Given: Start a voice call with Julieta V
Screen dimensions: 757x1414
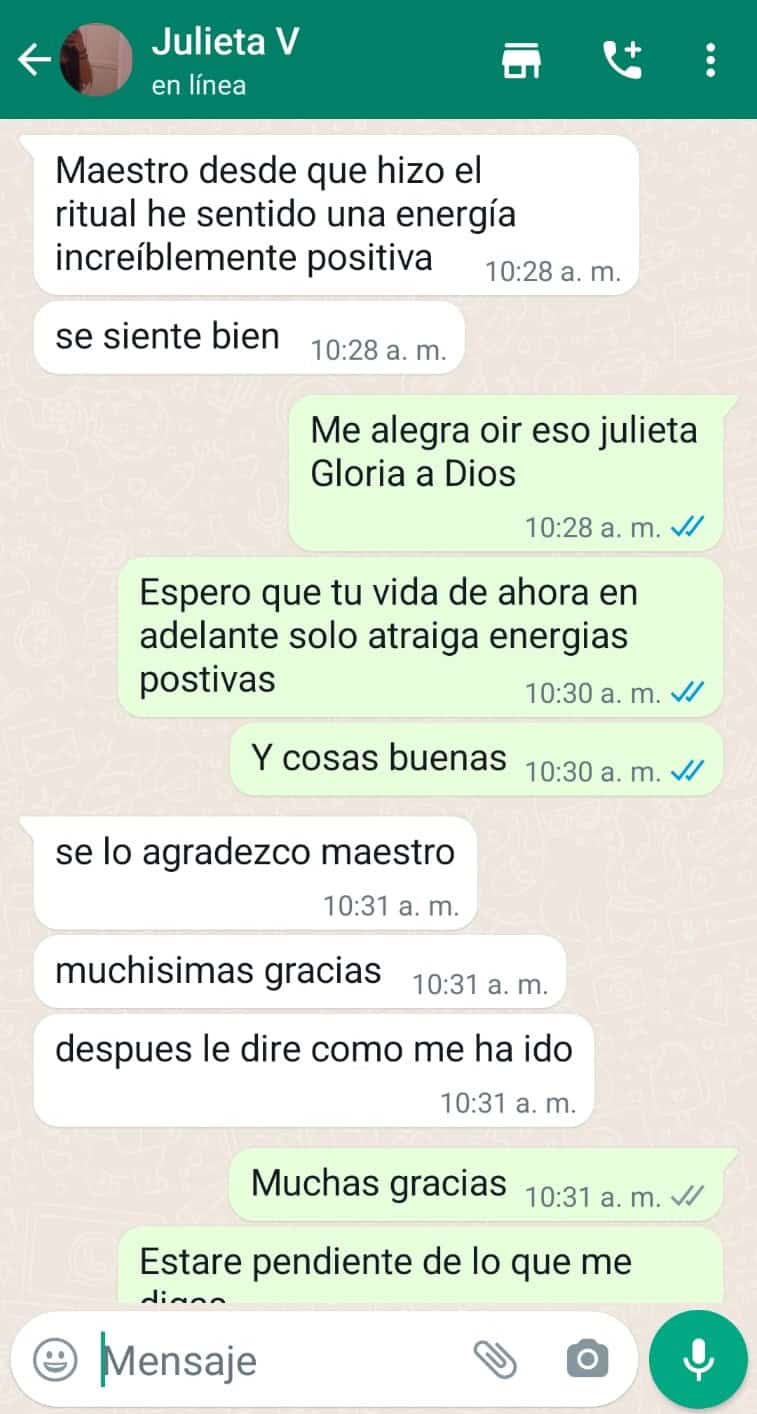Looking at the screenshot, I should click(621, 60).
